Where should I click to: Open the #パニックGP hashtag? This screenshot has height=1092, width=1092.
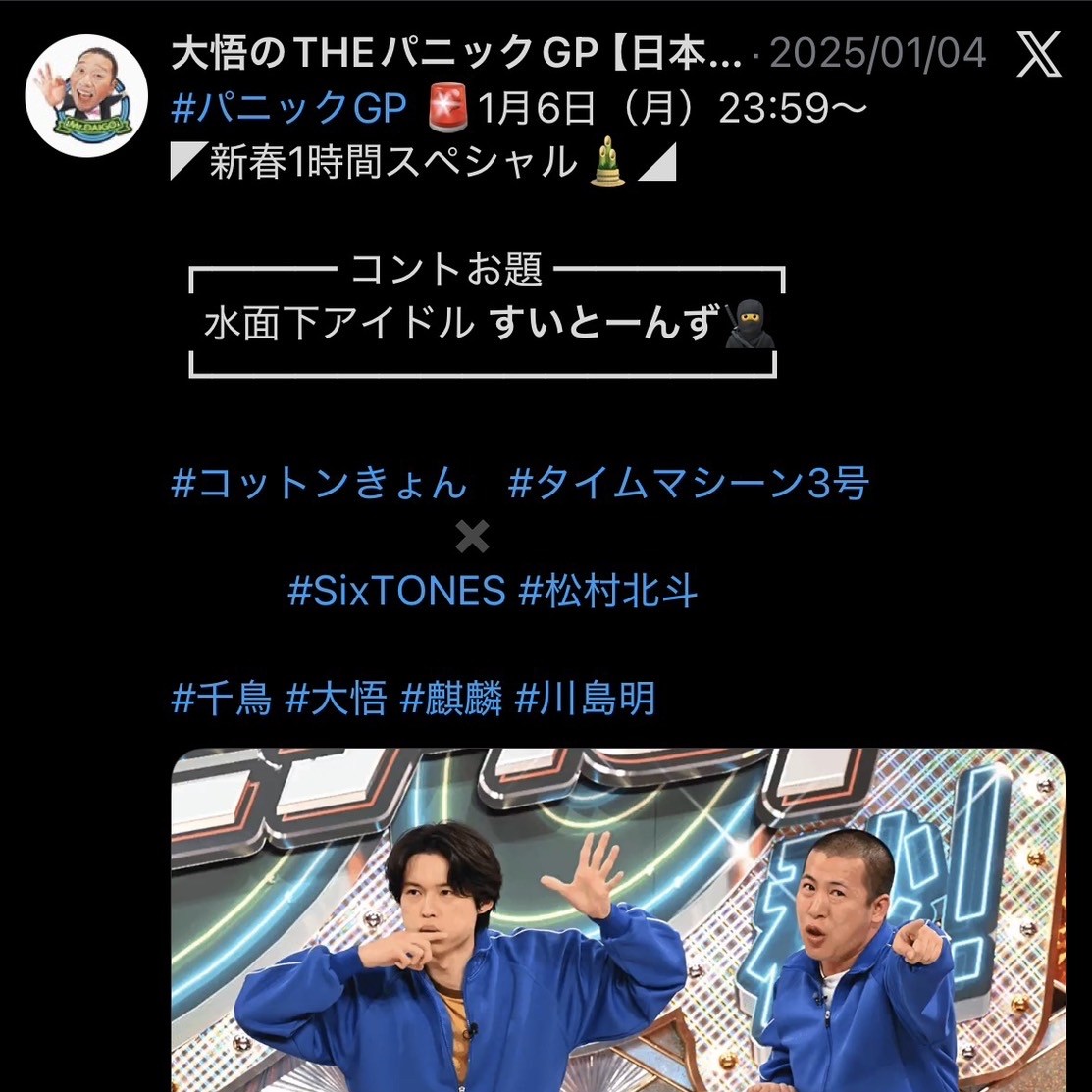point(288,109)
